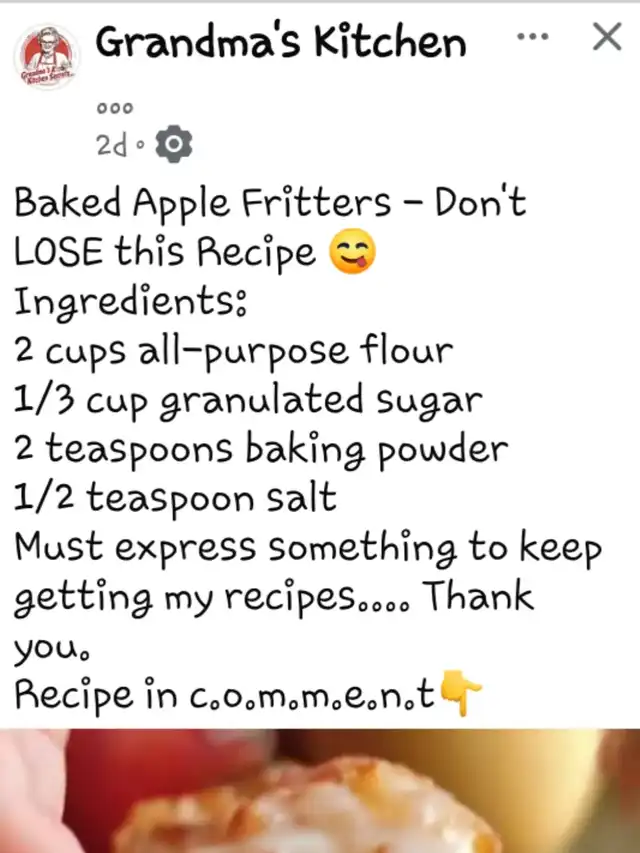
Task: Open Grandma's Kitchen profile picture
Action: pyautogui.click(x=47, y=57)
